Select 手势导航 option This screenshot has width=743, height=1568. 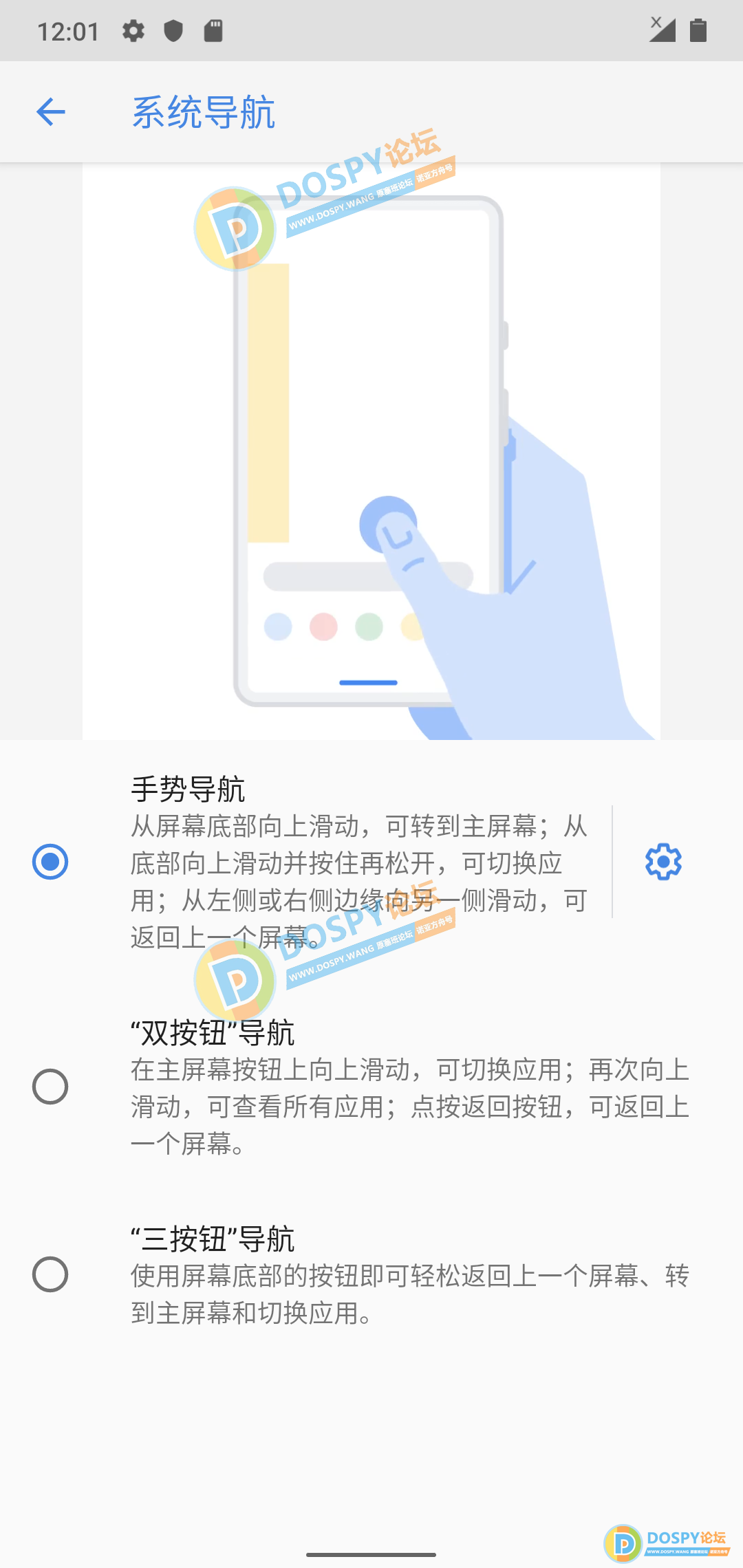[51, 861]
